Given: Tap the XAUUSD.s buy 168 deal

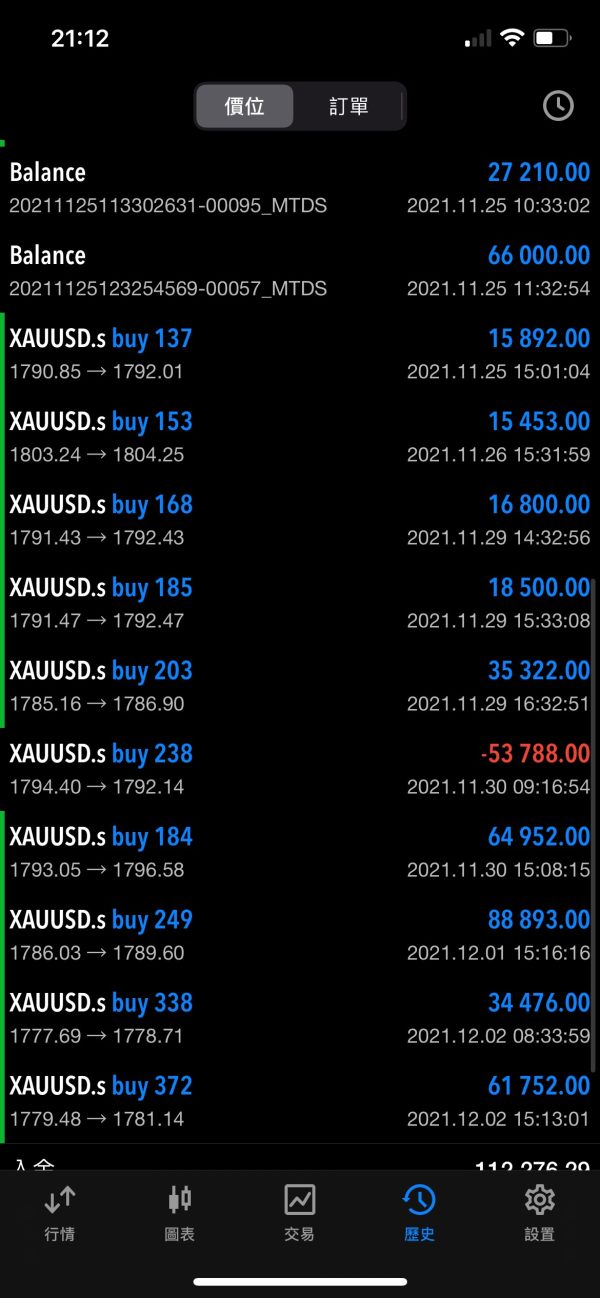Looking at the screenshot, I should coord(300,520).
